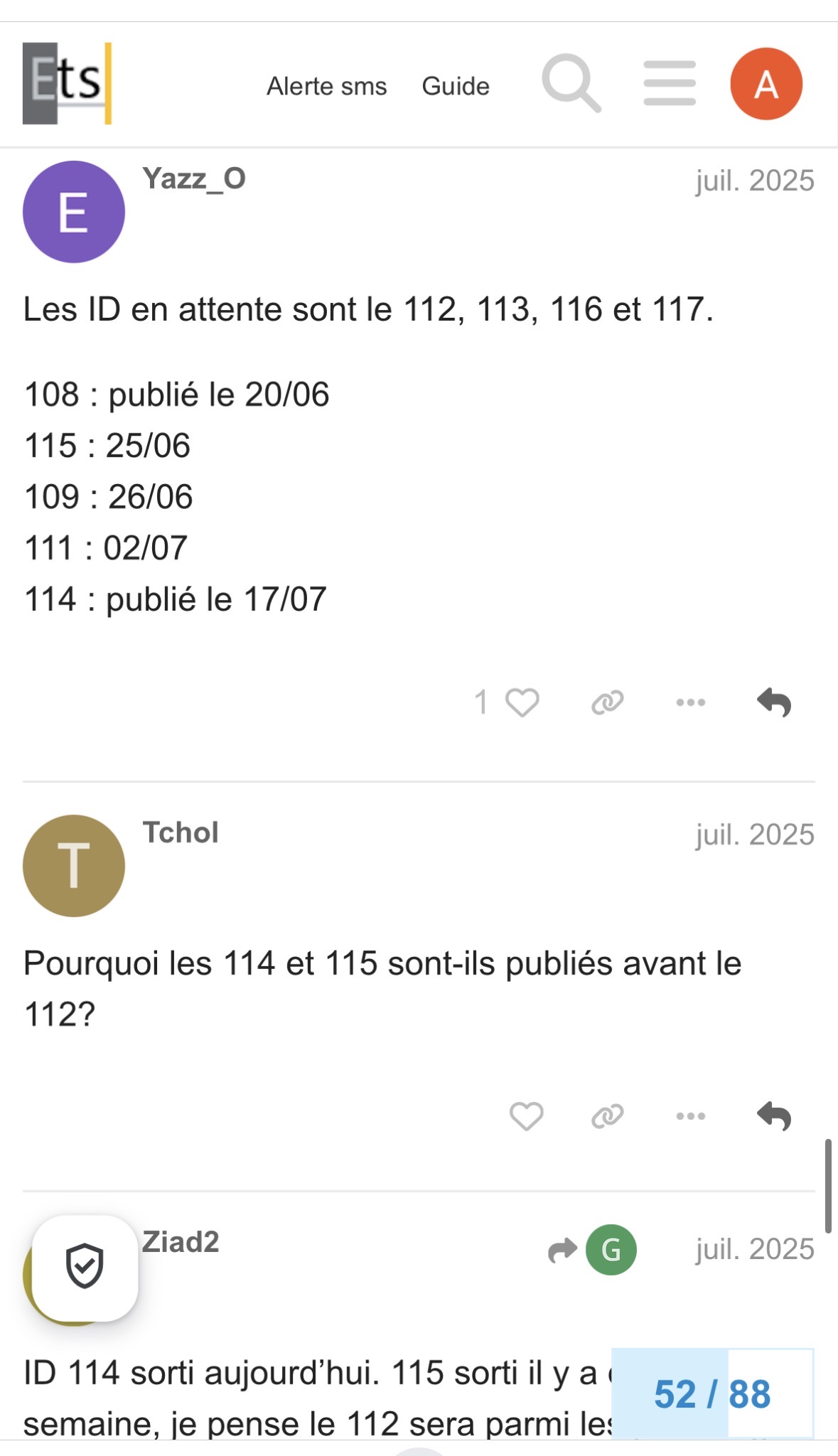Like Yazz_O's post
838x1456 pixels.
point(522,702)
